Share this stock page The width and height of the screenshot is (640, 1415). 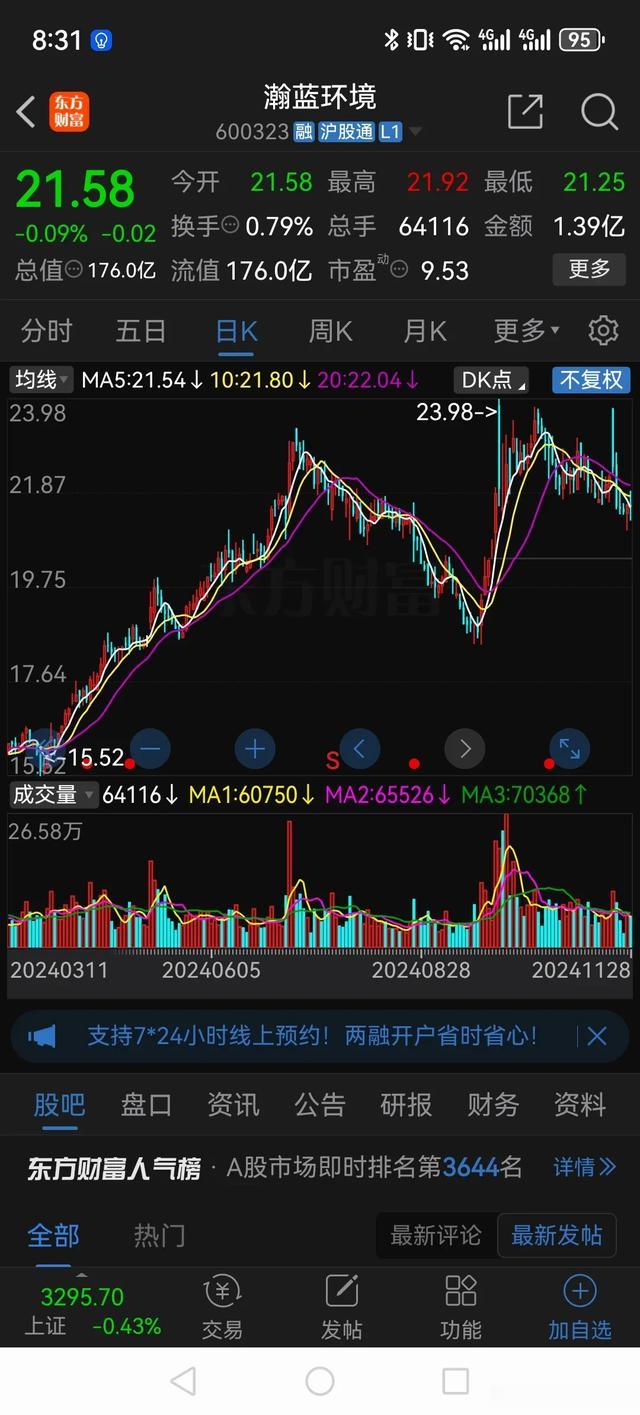(x=525, y=112)
